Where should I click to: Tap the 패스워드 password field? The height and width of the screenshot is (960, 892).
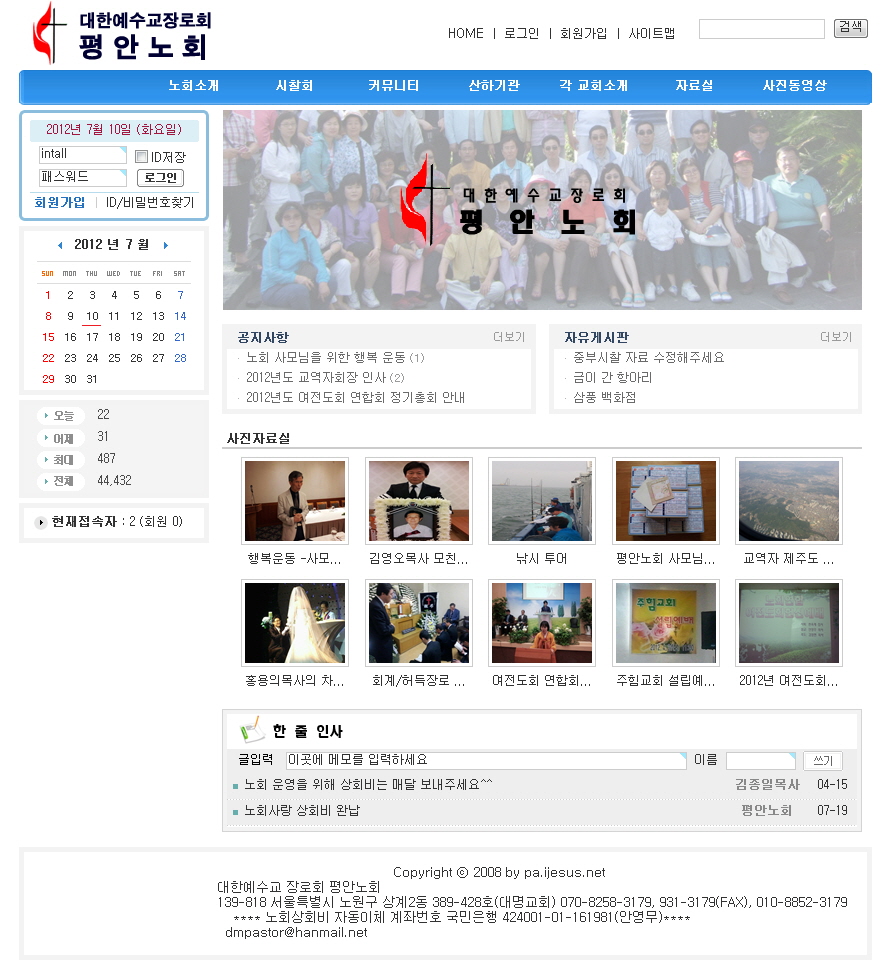(82, 177)
